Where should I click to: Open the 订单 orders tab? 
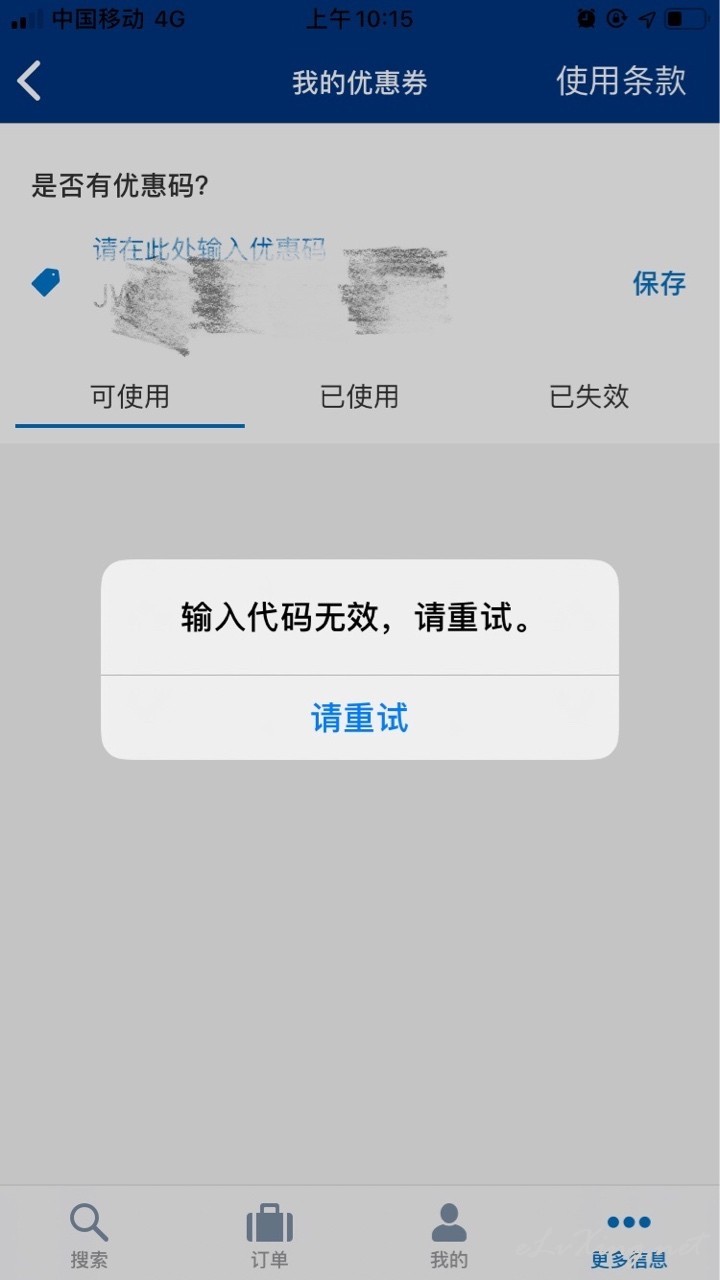point(269,1236)
